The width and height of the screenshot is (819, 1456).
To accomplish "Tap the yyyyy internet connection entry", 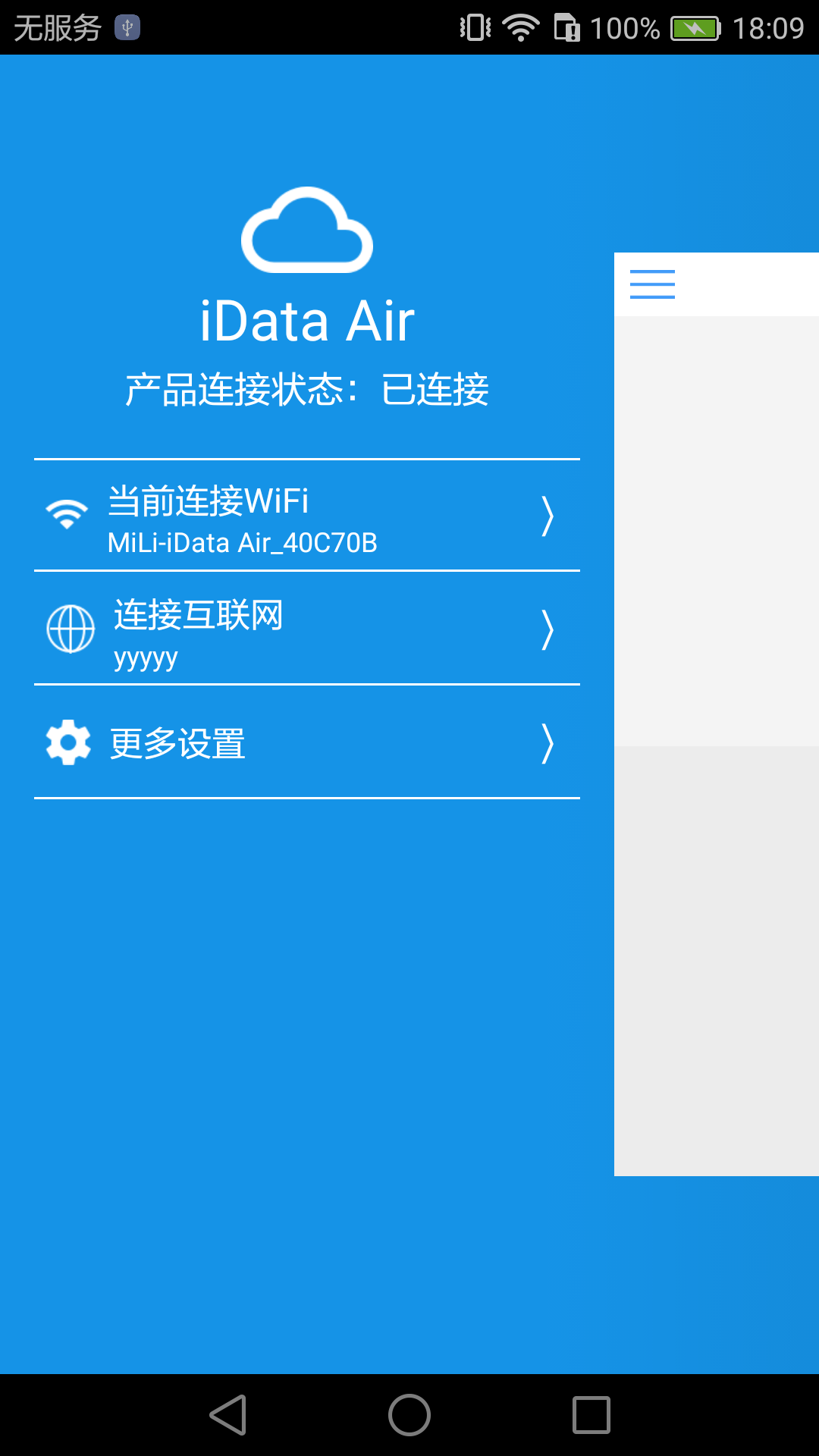I will 145,658.
